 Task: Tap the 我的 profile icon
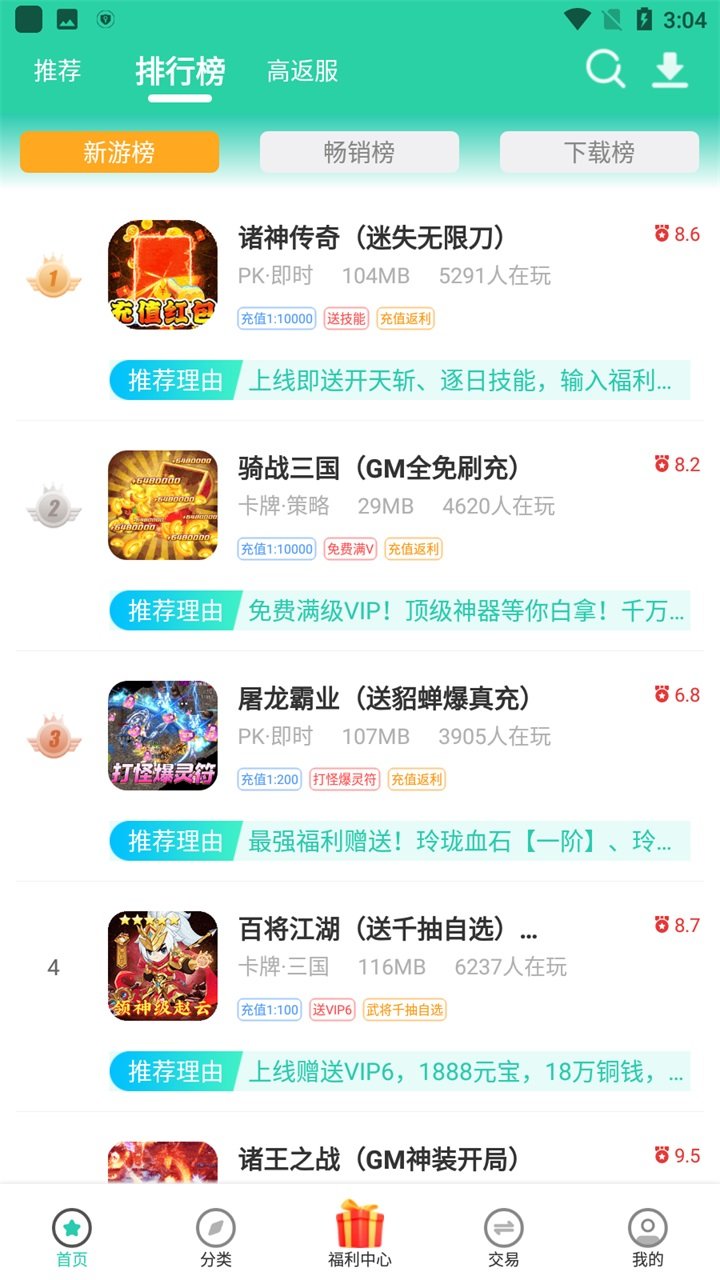coord(648,1227)
